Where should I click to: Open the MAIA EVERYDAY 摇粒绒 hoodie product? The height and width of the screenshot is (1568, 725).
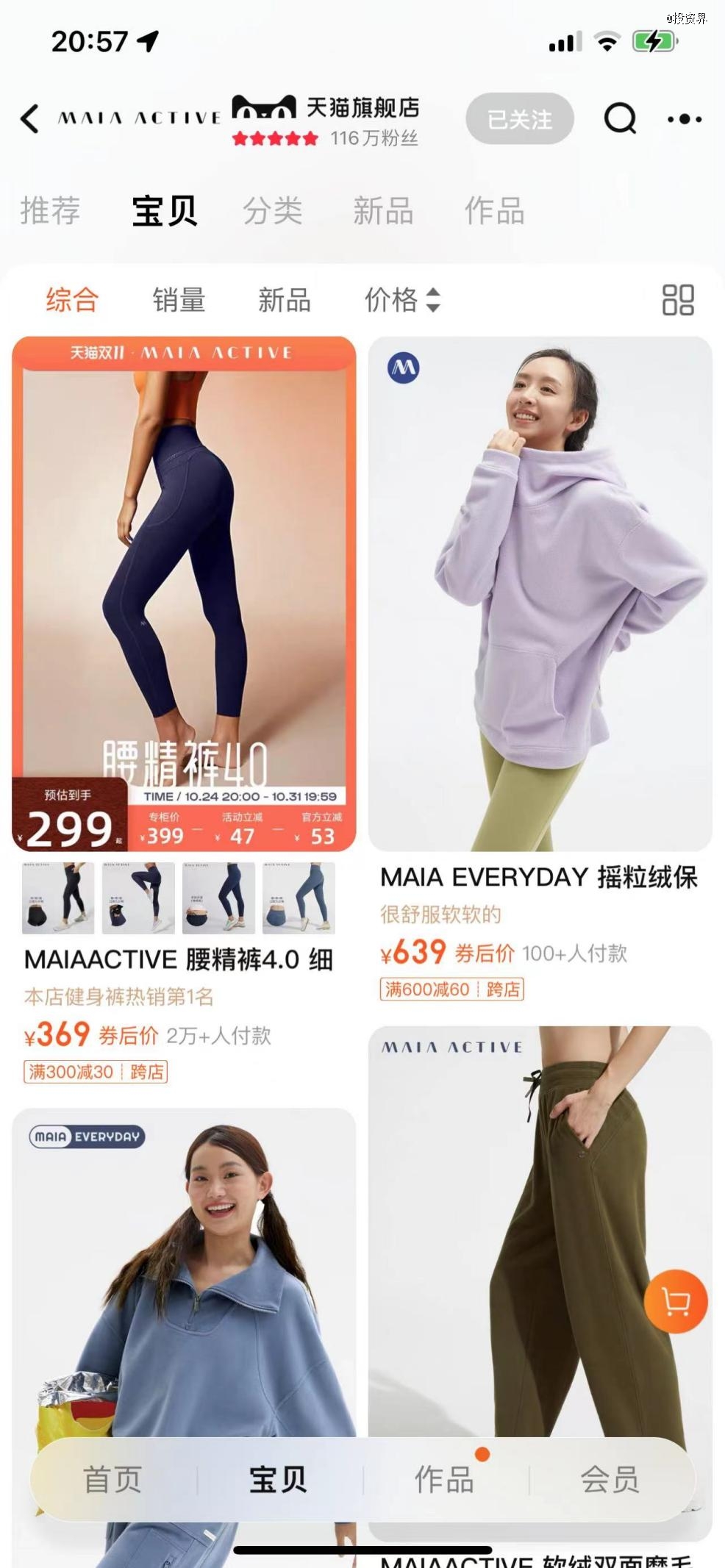point(540,594)
